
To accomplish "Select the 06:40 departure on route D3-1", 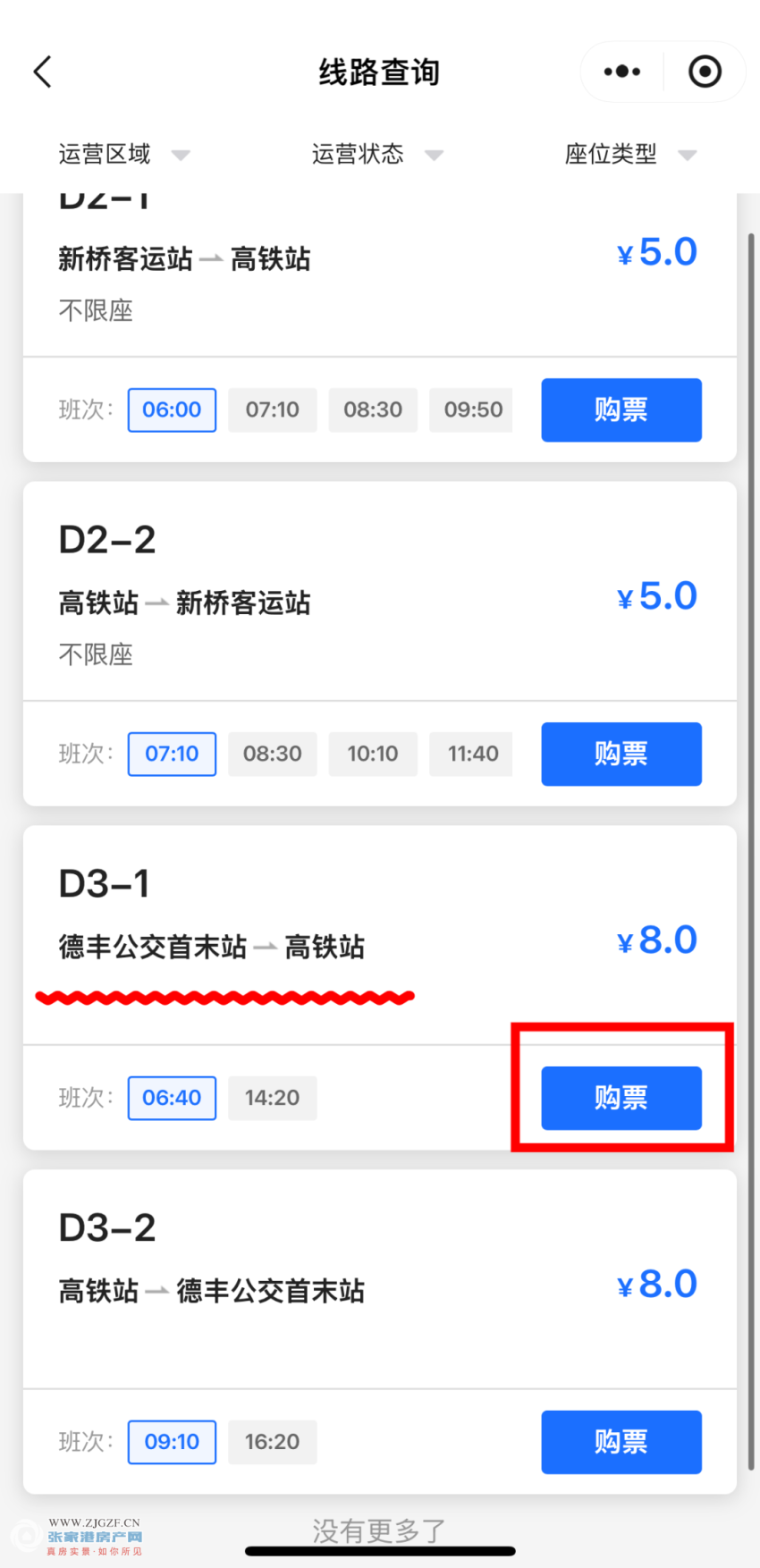I will [172, 1098].
